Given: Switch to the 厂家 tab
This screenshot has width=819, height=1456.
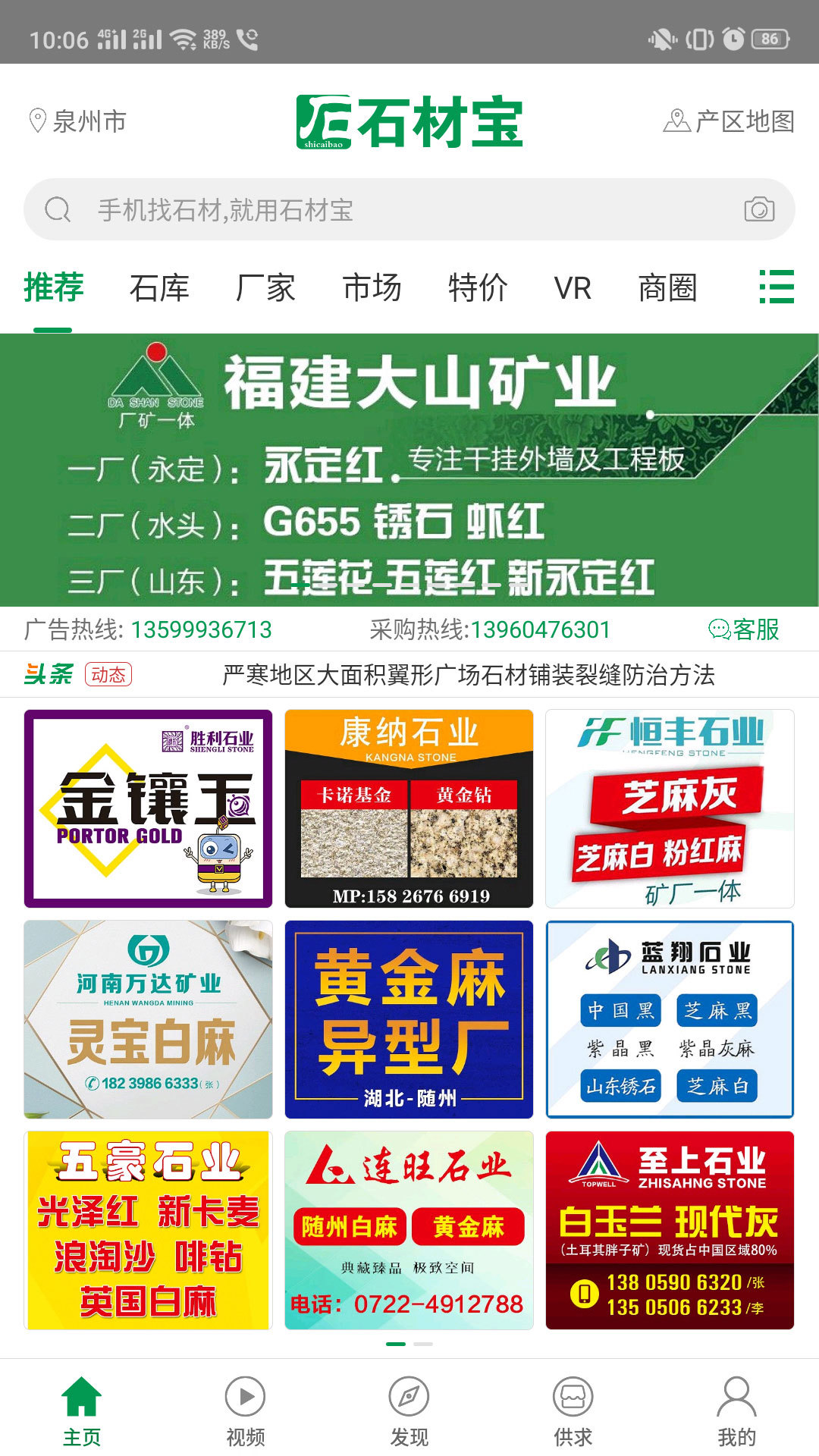Looking at the screenshot, I should (x=265, y=288).
